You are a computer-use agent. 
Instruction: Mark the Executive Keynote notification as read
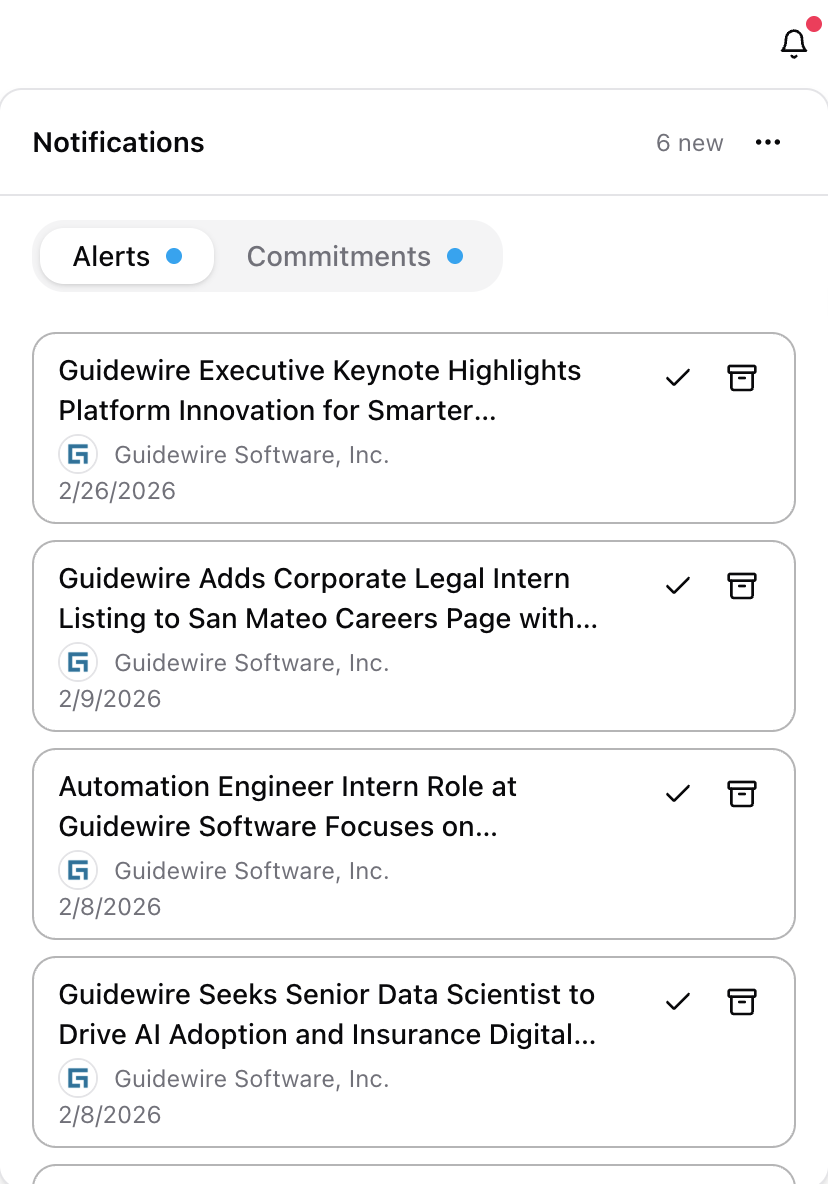pyautogui.click(x=676, y=377)
